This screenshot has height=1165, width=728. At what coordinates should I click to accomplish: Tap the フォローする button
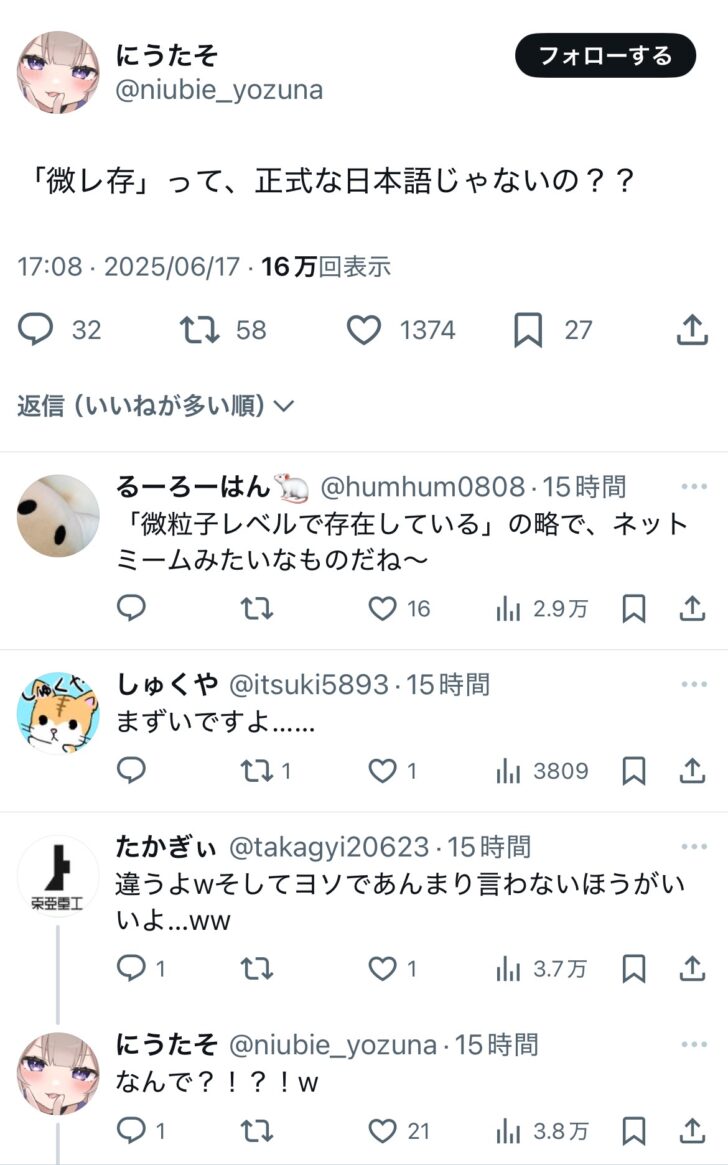click(x=605, y=56)
